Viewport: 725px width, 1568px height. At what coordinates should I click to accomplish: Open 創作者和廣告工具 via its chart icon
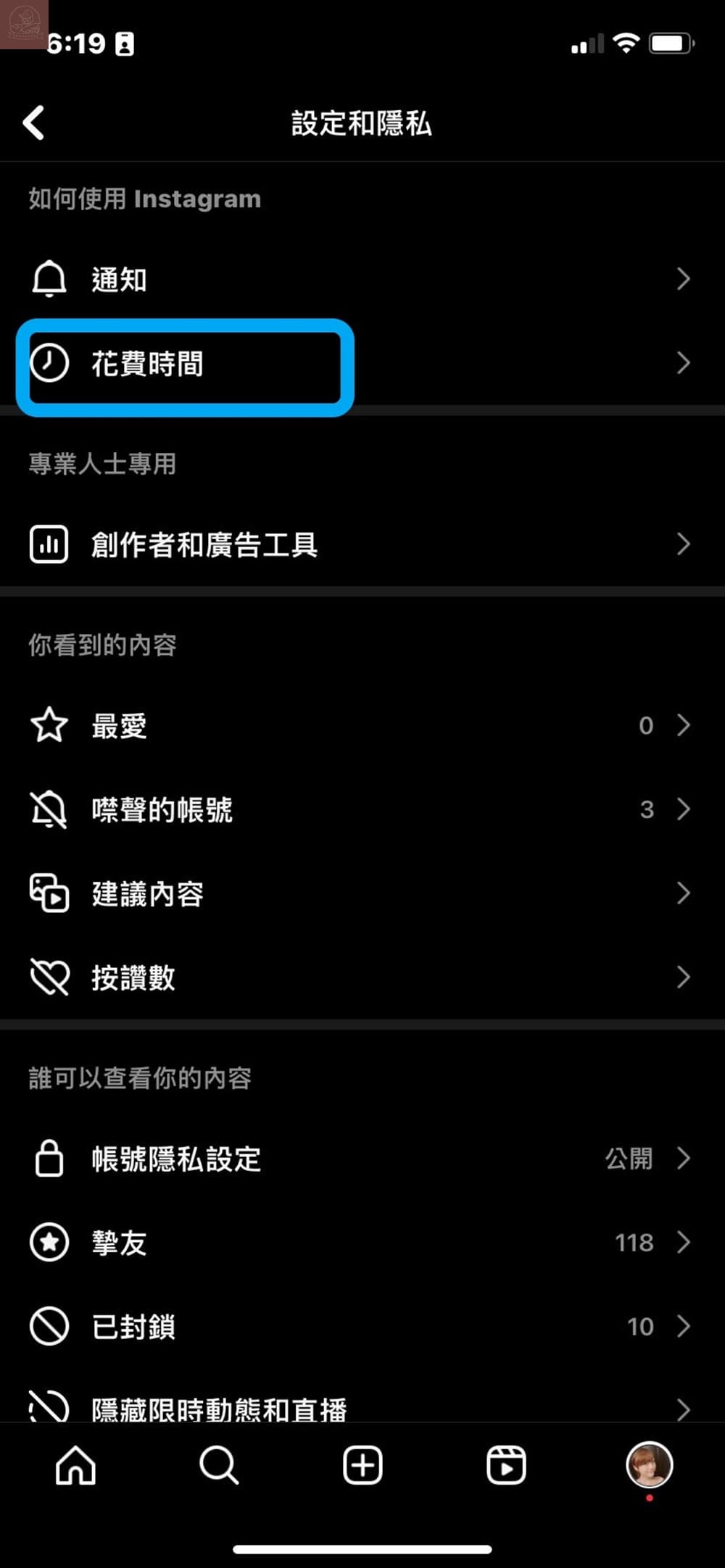[x=48, y=543]
